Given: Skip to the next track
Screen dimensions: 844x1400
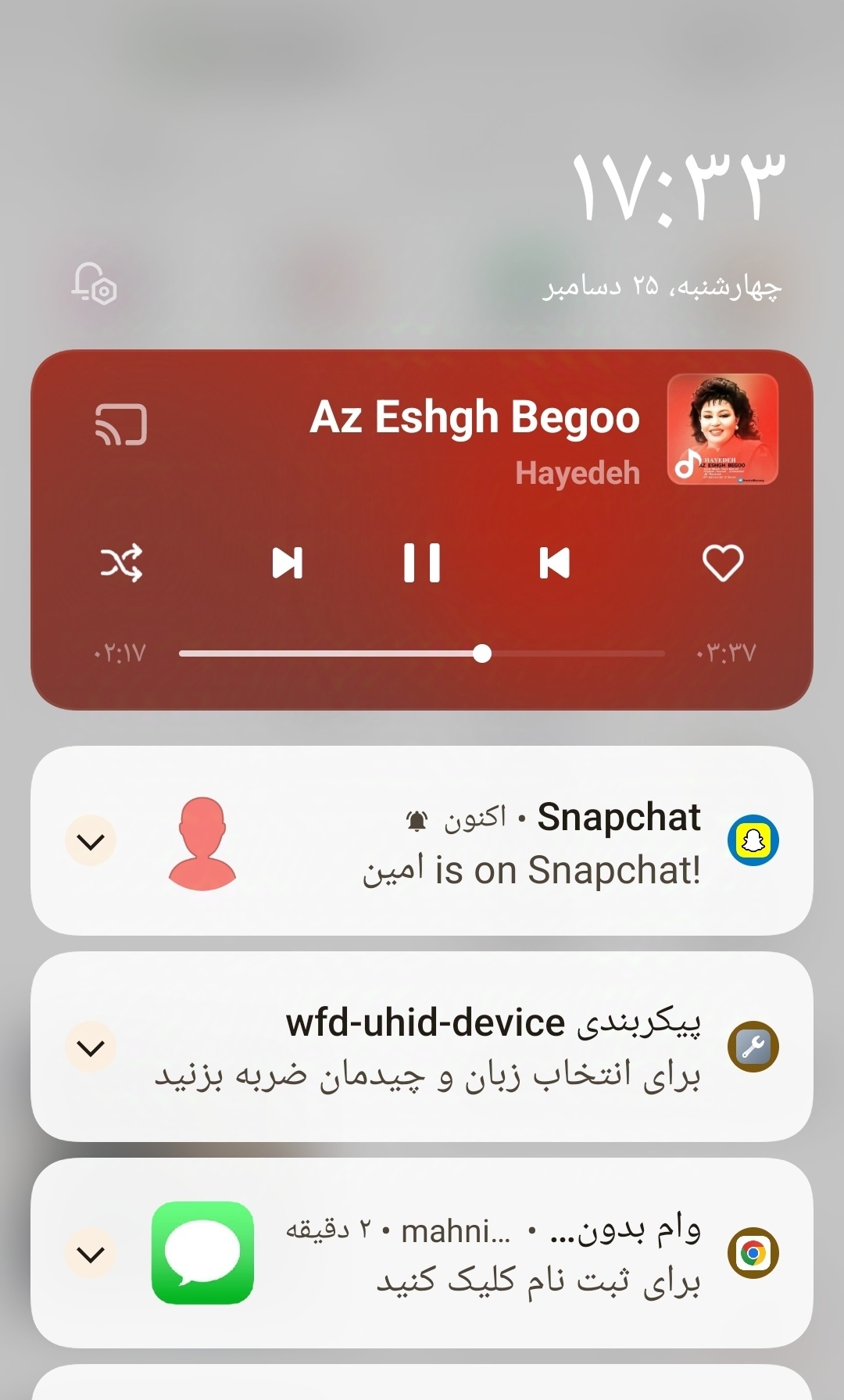Looking at the screenshot, I should 288,563.
